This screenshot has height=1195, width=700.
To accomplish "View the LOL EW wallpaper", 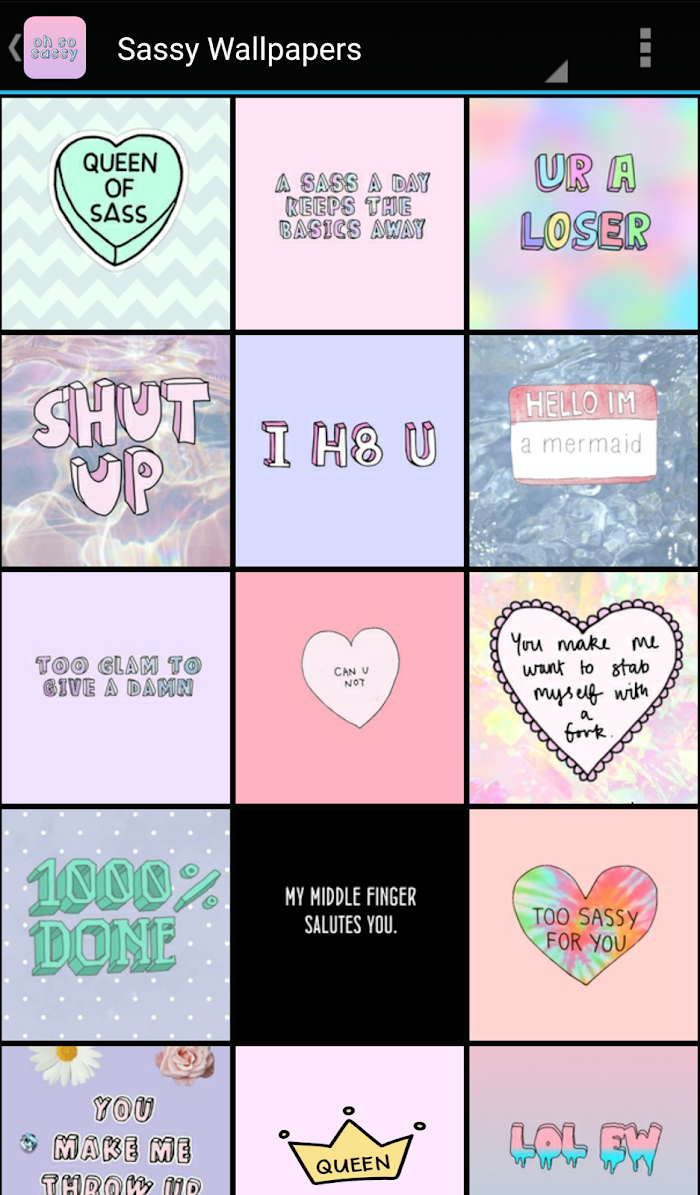I will 584,1120.
